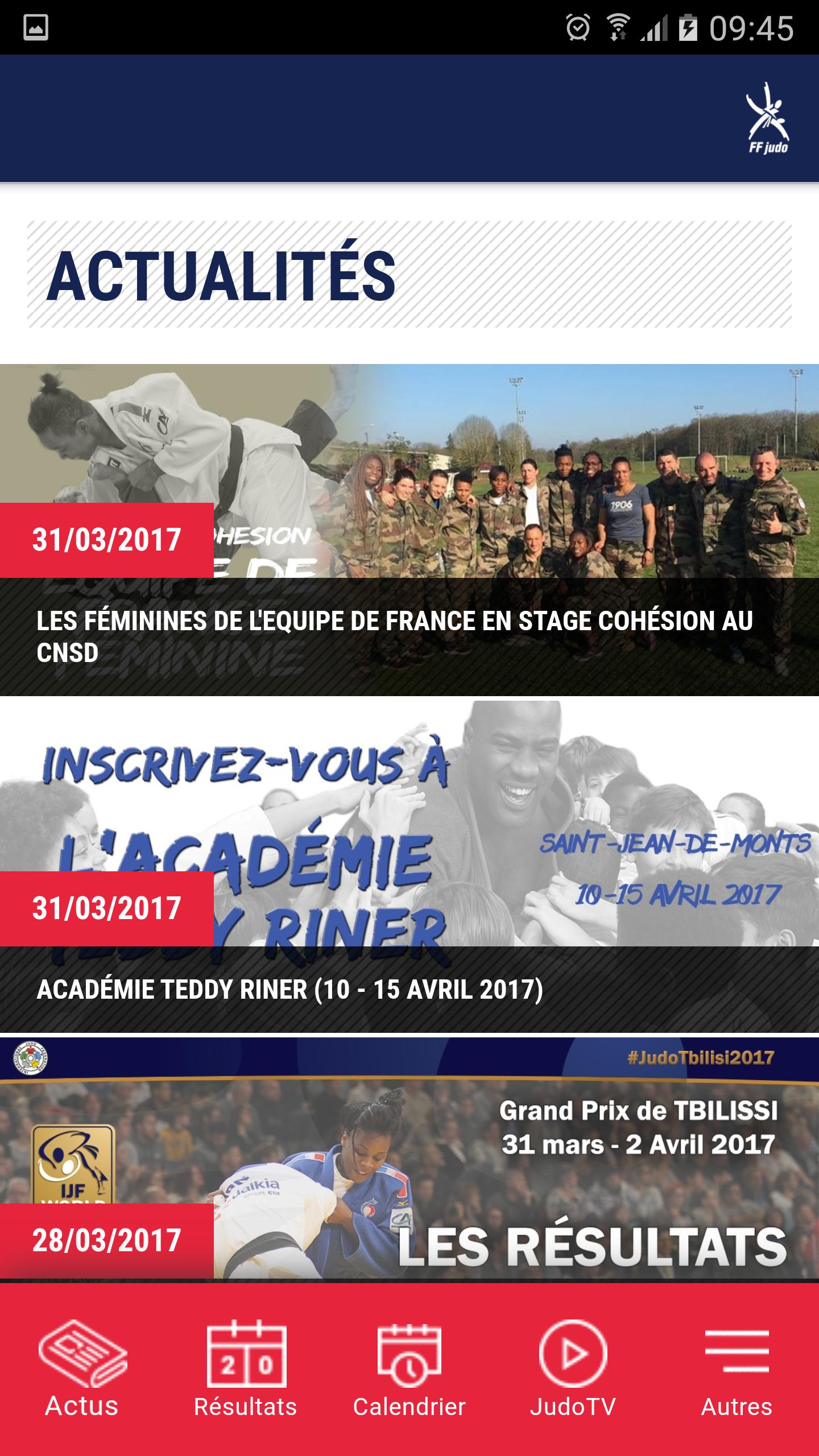819x1456 pixels.
Task: Open the féminines stage cohésion CNSD article
Action: pos(409,636)
